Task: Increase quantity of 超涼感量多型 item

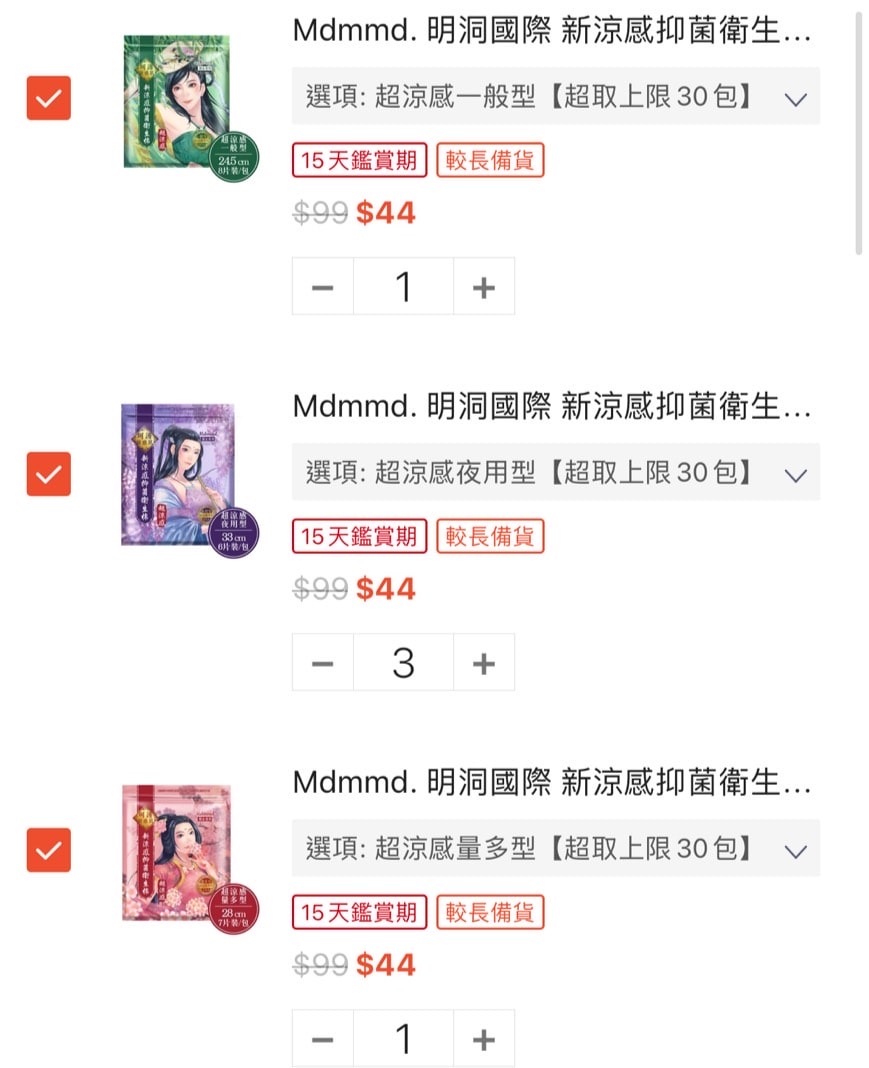Action: (x=484, y=1038)
